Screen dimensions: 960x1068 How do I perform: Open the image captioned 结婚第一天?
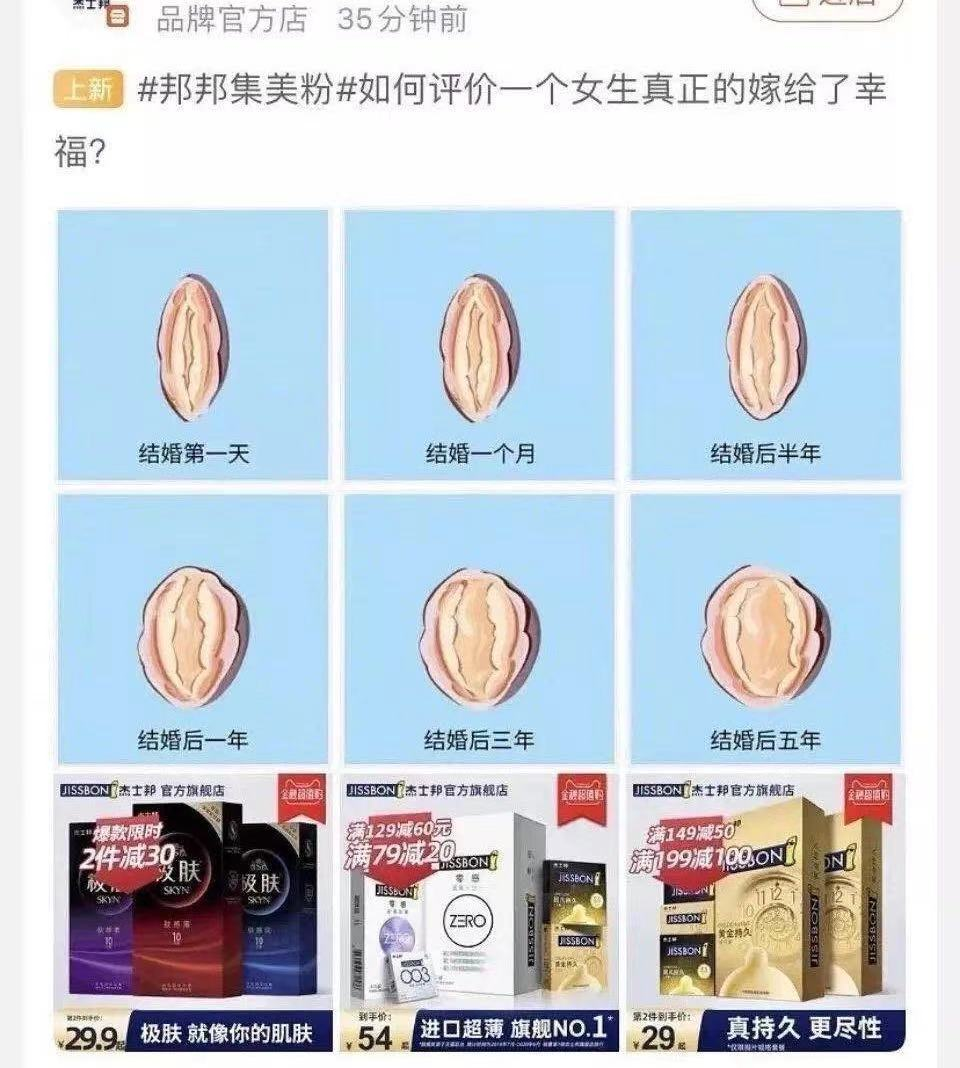pyautogui.click(x=192, y=345)
